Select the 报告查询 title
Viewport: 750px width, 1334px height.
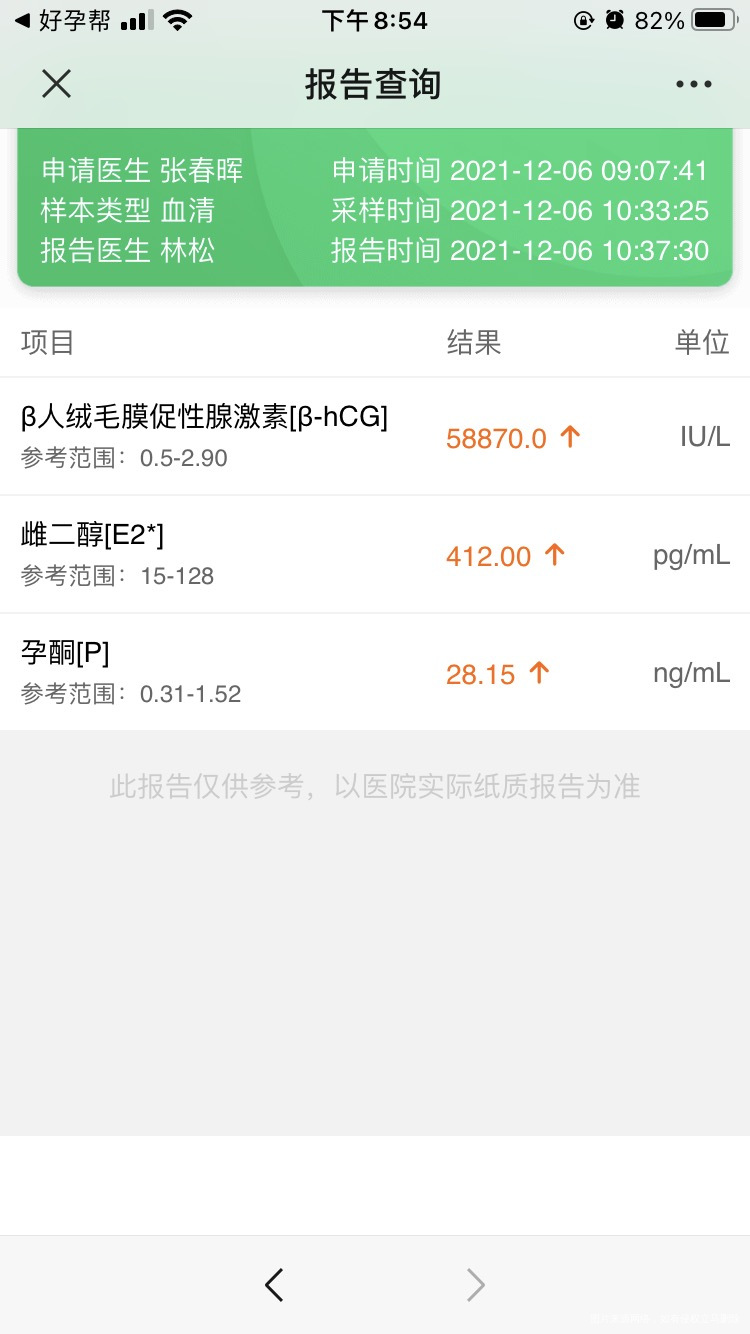pyautogui.click(x=375, y=84)
